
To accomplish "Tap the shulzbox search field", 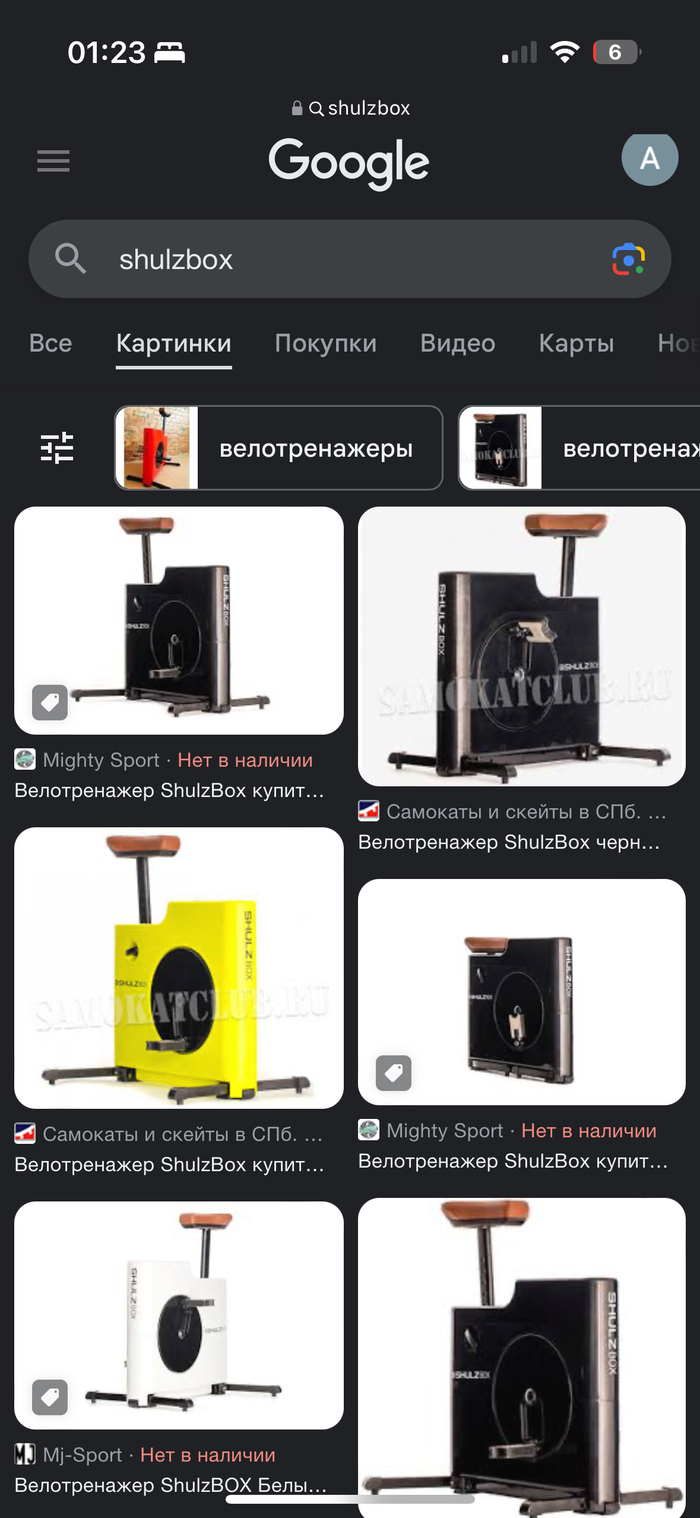I will coord(330,260).
